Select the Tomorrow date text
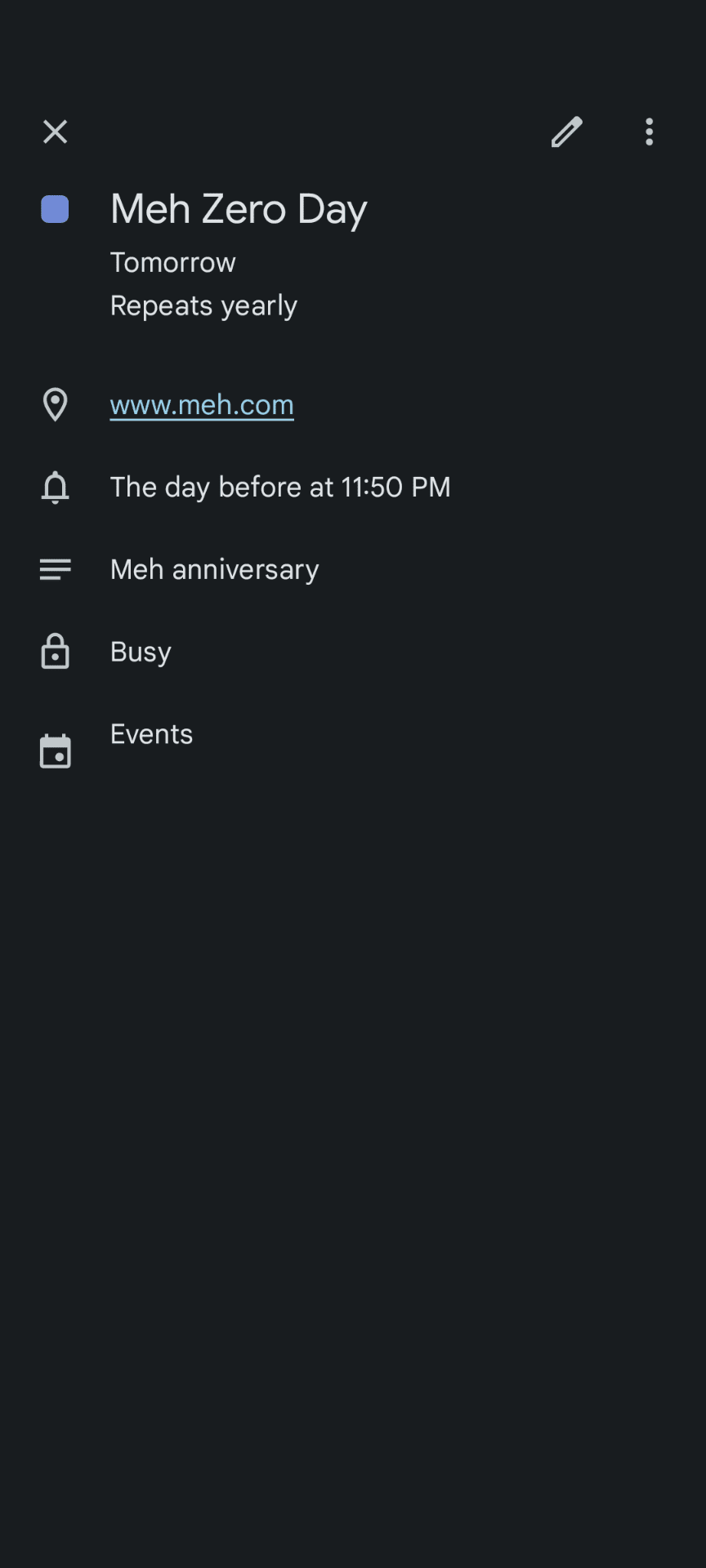Image resolution: width=706 pixels, height=1568 pixels. [172, 262]
